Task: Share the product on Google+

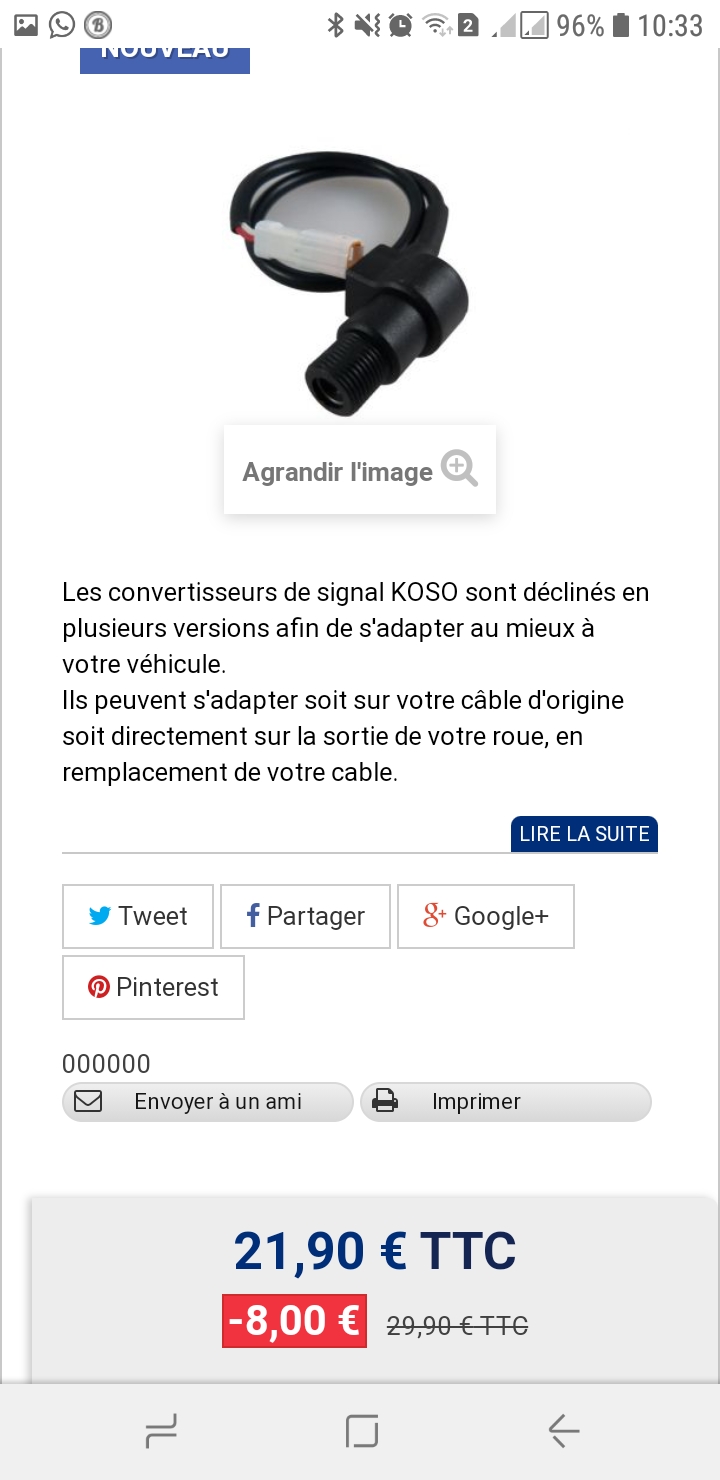Action: tap(486, 916)
